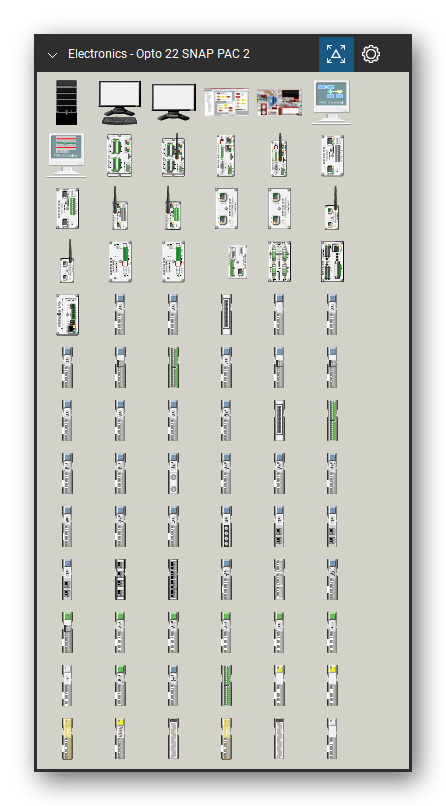This screenshot has width=446, height=806.
Task: Collapse the Electronics - Opto 22 SNAP PAC 2 section
Action: tap(52, 54)
